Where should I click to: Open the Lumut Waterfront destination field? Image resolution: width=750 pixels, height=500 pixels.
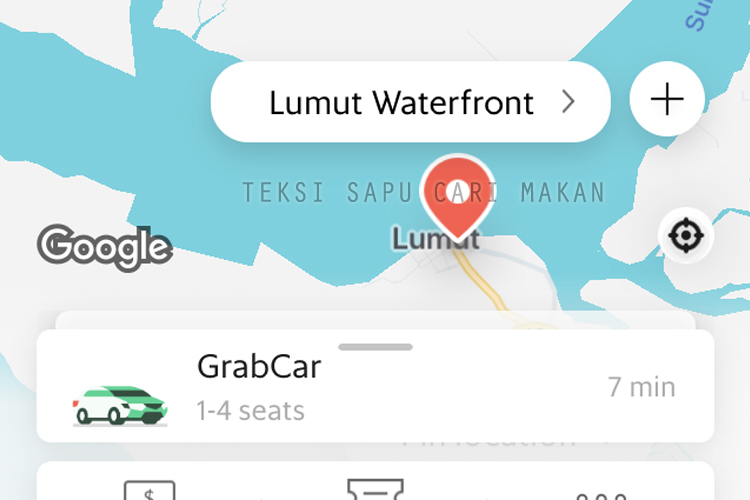click(x=410, y=102)
